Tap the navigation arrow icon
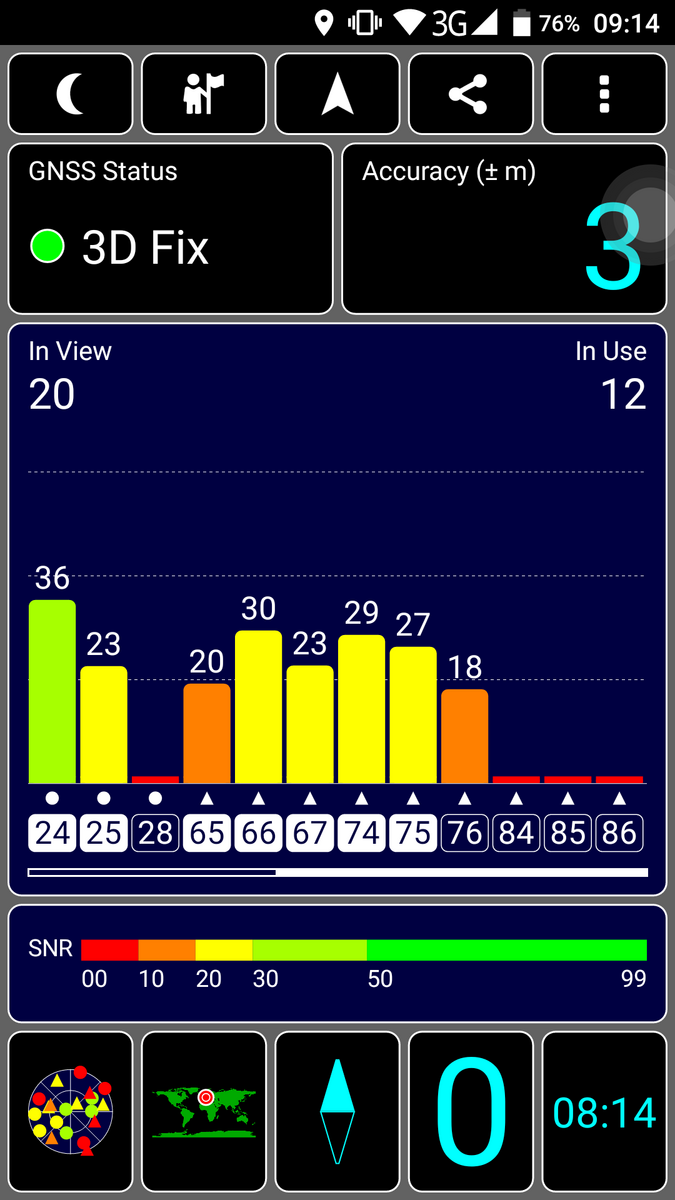The image size is (675, 1200). 337,94
